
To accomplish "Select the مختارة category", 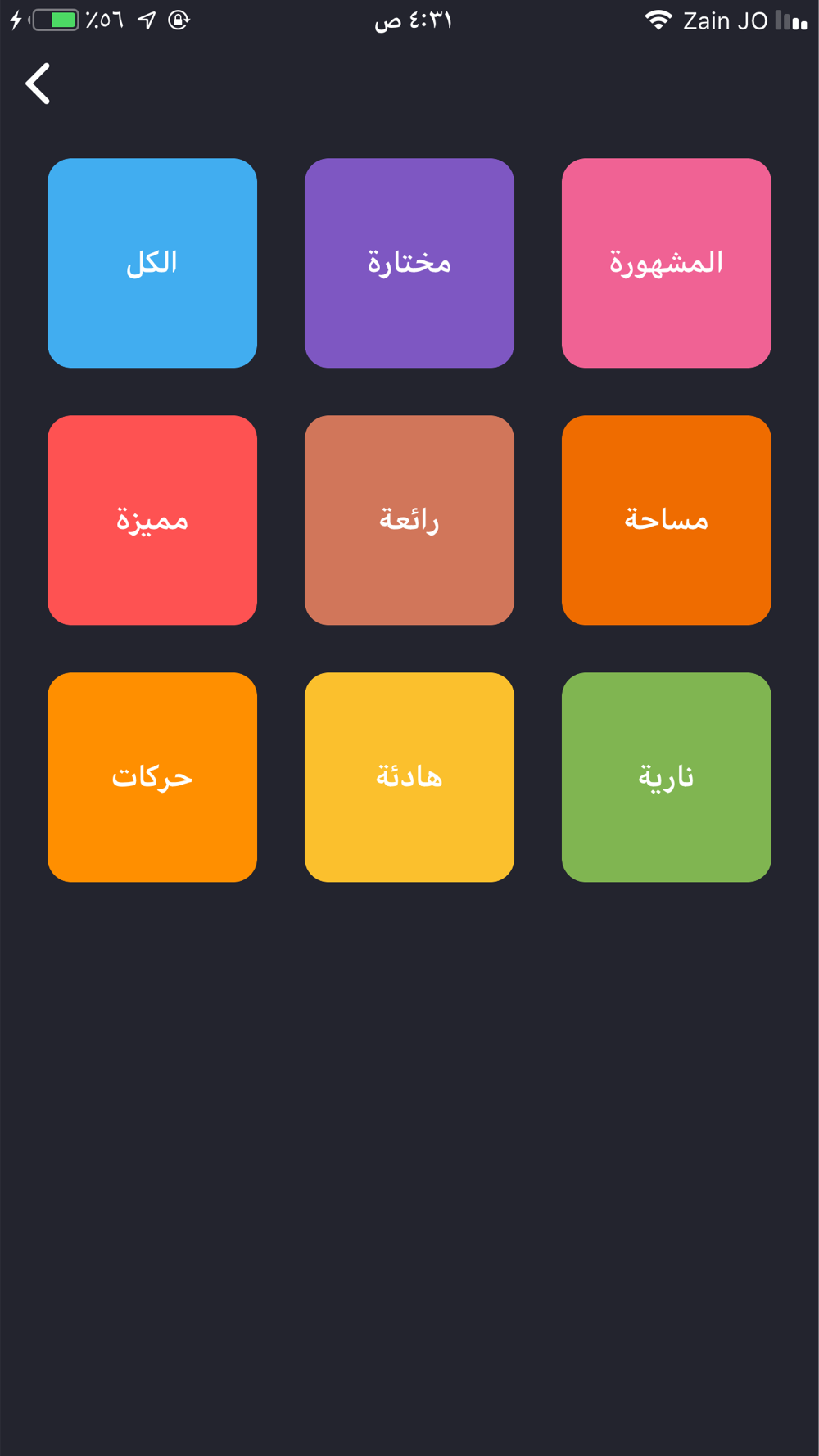I will (x=409, y=263).
